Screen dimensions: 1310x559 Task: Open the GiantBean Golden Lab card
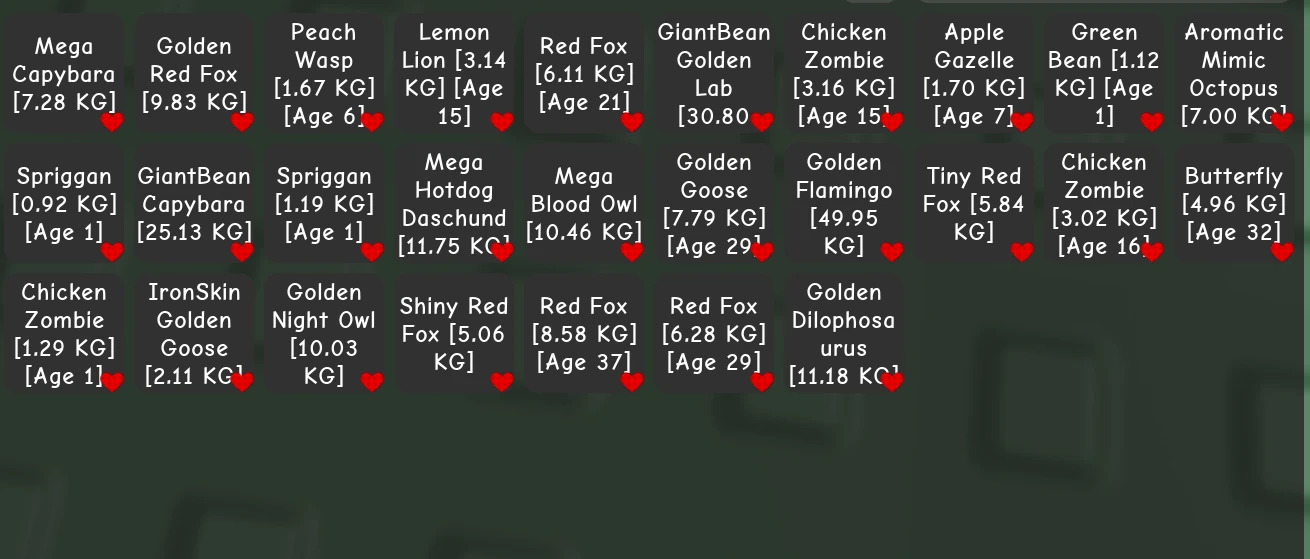(x=714, y=74)
